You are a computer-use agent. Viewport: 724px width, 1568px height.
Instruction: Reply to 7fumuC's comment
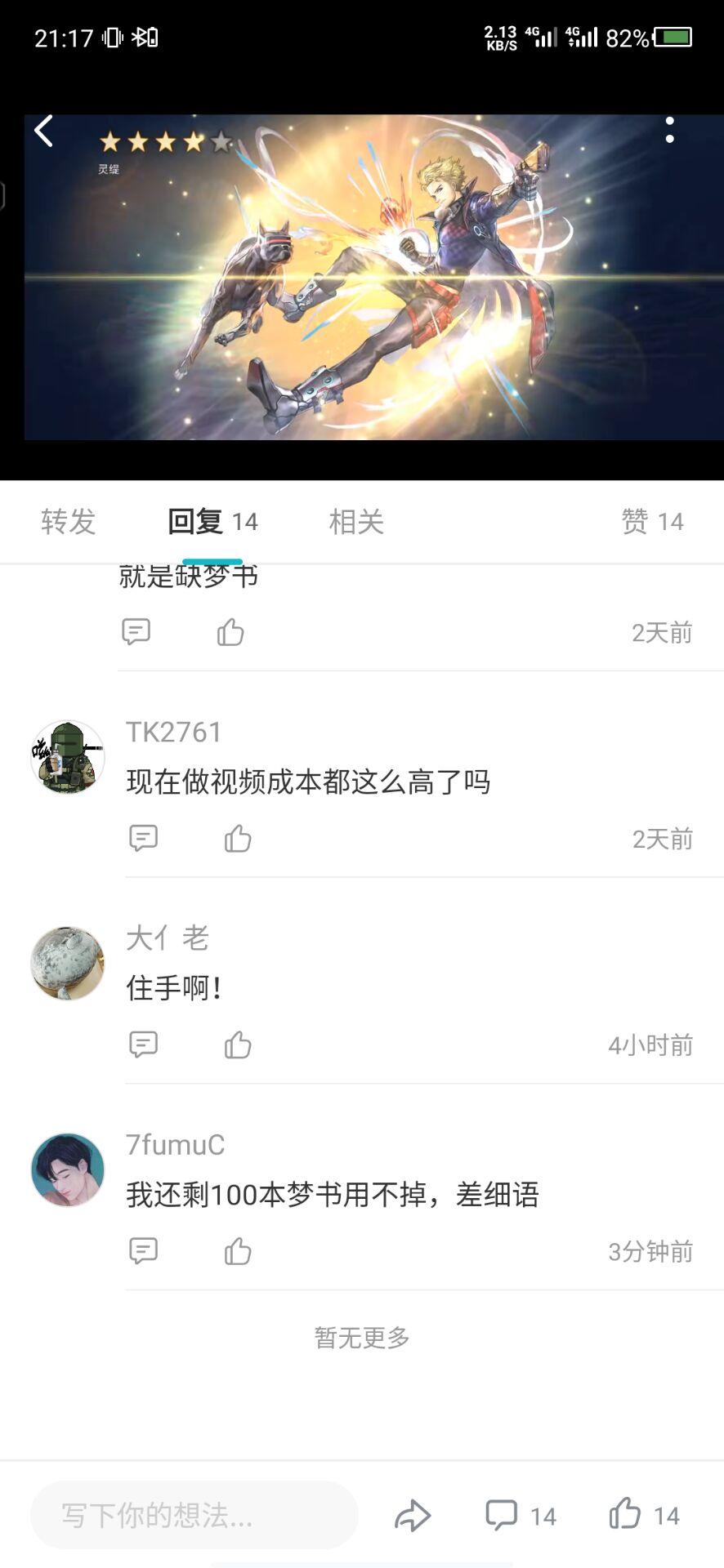click(x=143, y=1252)
